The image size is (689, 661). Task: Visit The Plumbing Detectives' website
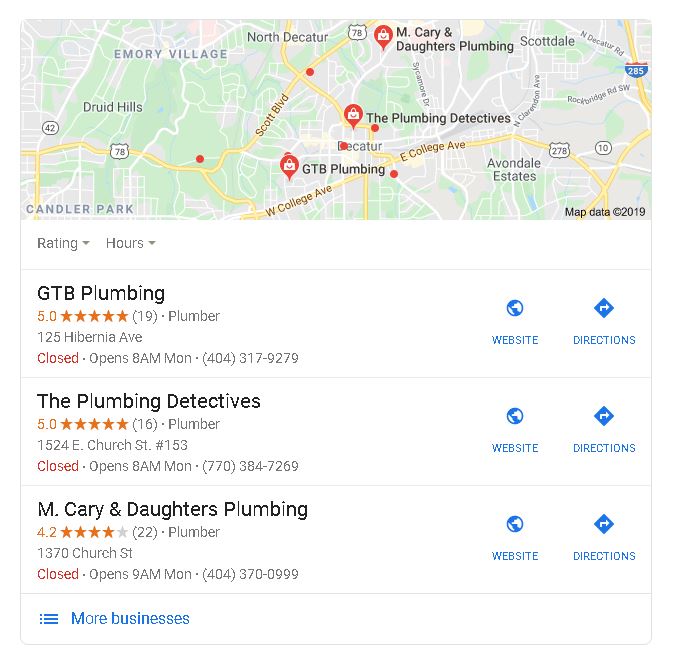(x=515, y=429)
